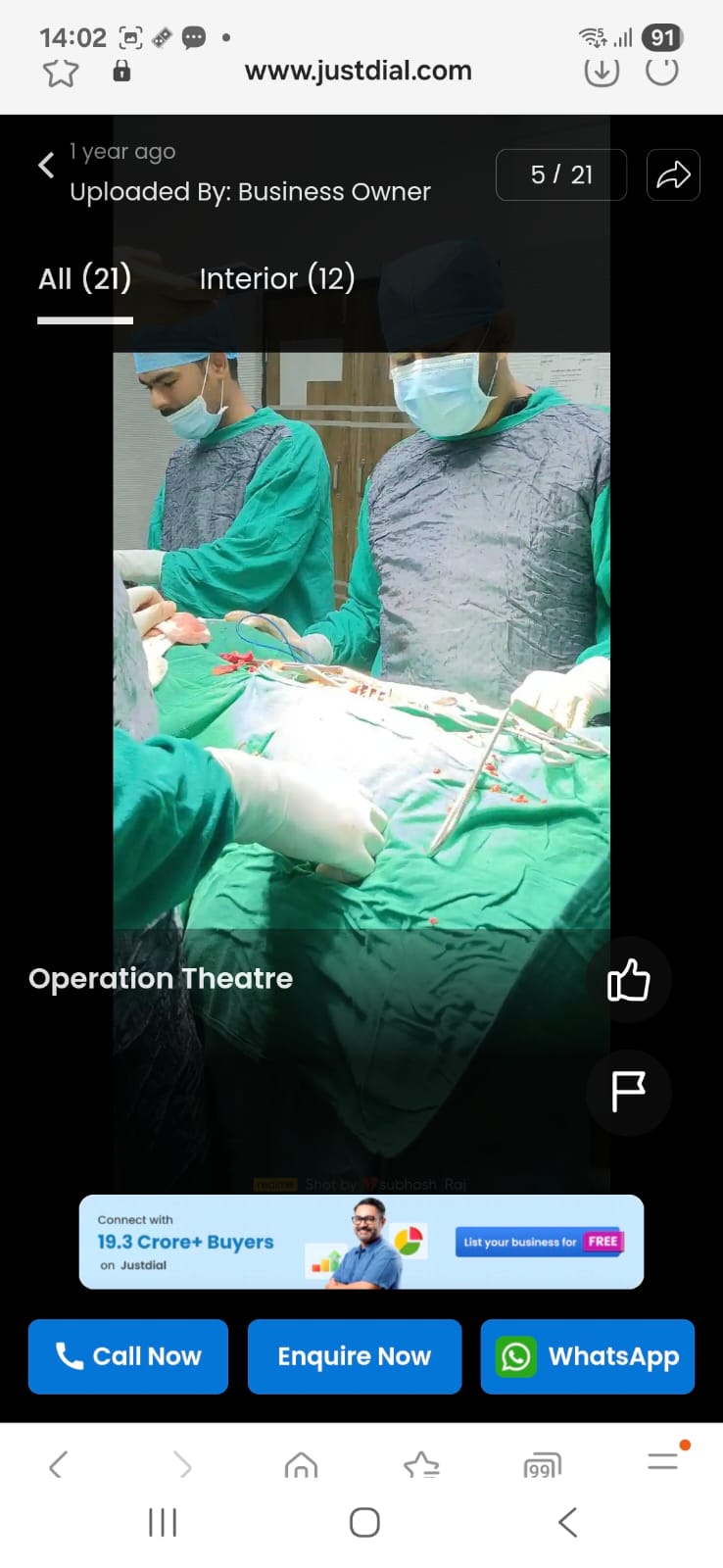The height and width of the screenshot is (1568, 723).
Task: Open the browser tabs switcher
Action: click(542, 1465)
